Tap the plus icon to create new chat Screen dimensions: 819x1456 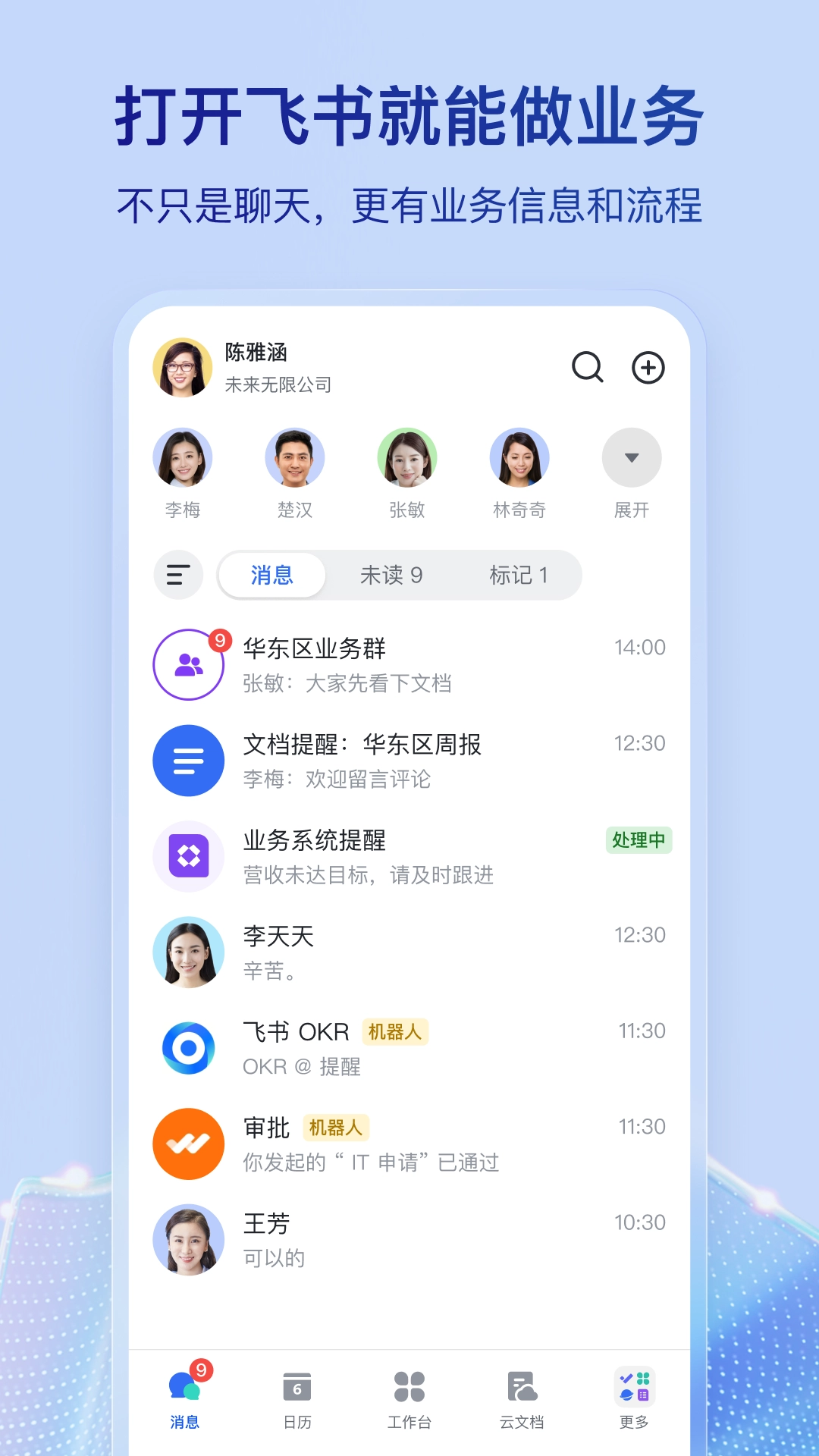click(648, 369)
